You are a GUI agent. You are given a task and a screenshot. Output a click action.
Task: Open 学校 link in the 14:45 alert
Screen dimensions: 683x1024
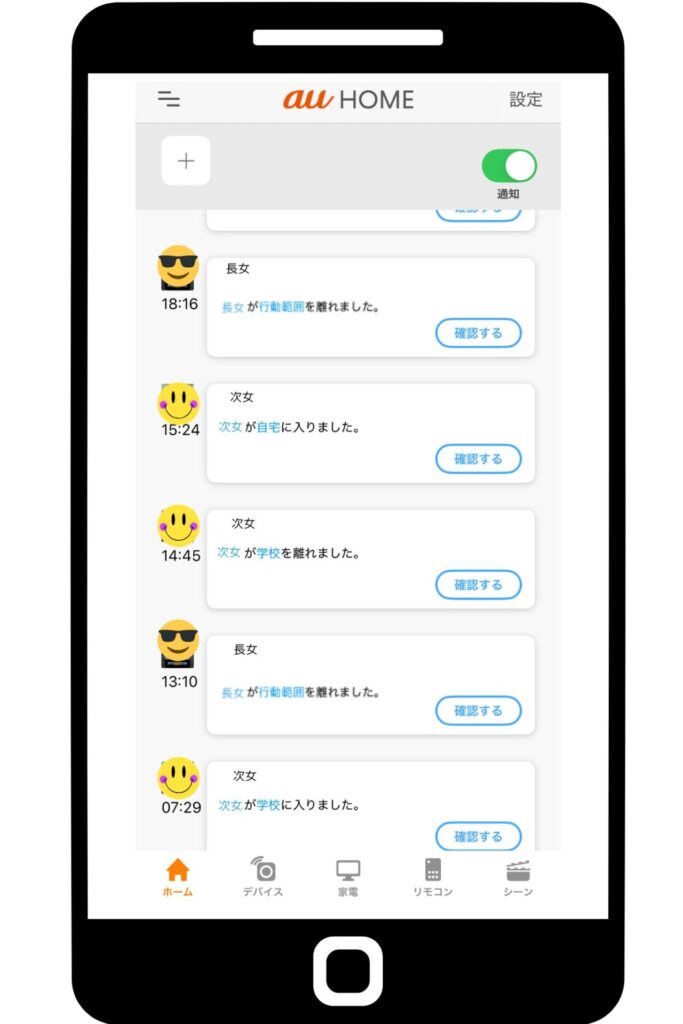coord(268,553)
